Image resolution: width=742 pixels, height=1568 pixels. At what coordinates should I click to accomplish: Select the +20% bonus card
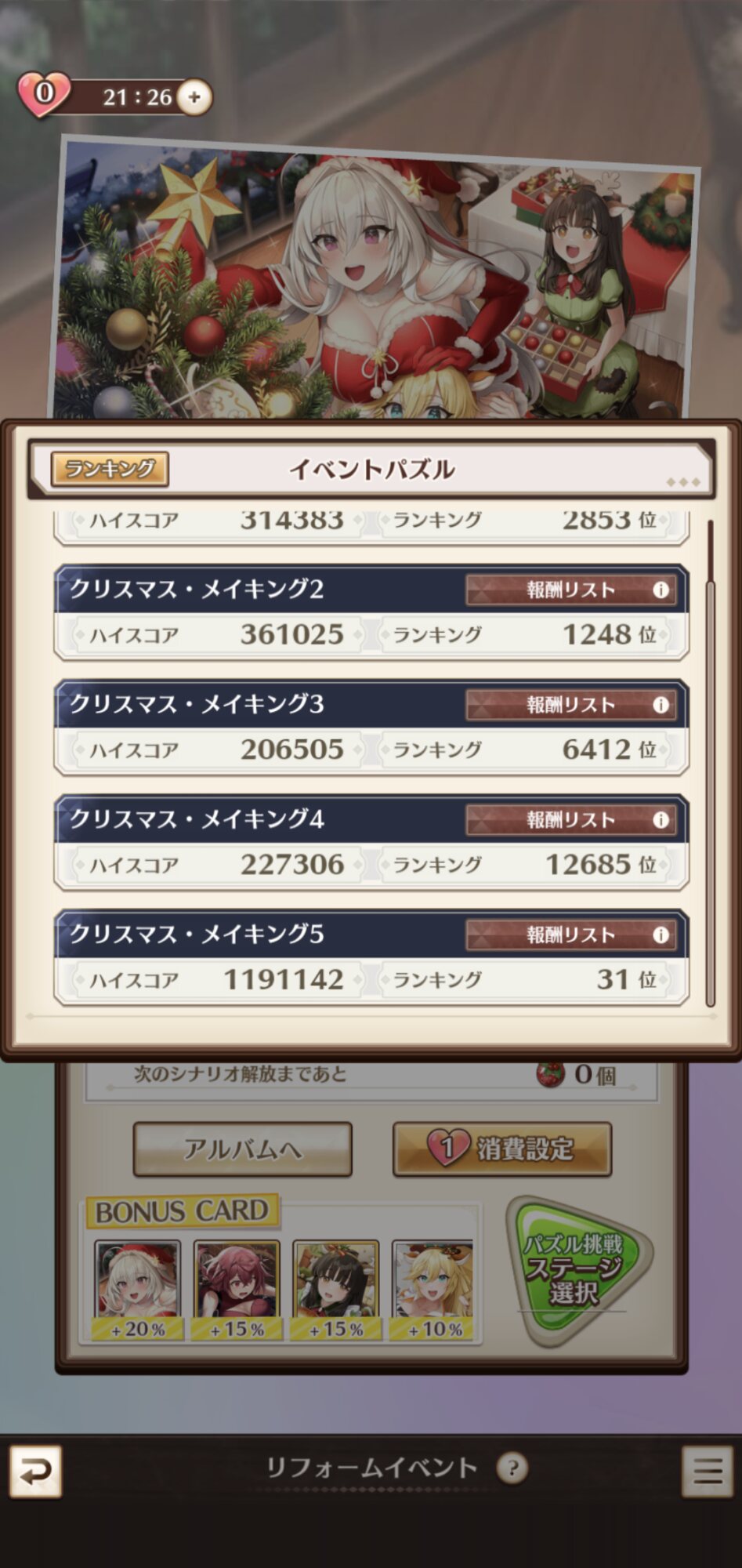138,1290
